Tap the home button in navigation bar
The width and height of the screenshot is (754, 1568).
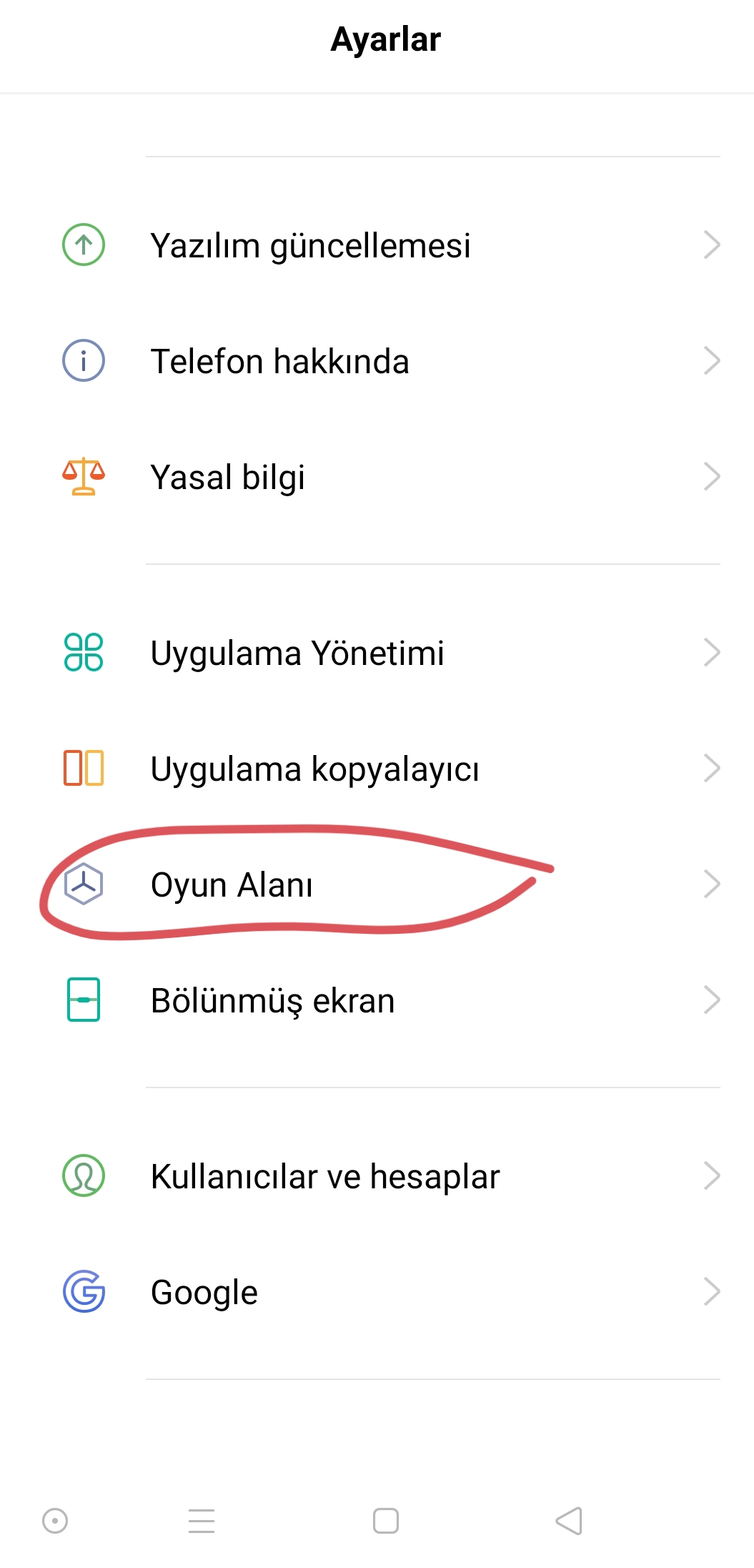tap(386, 1521)
